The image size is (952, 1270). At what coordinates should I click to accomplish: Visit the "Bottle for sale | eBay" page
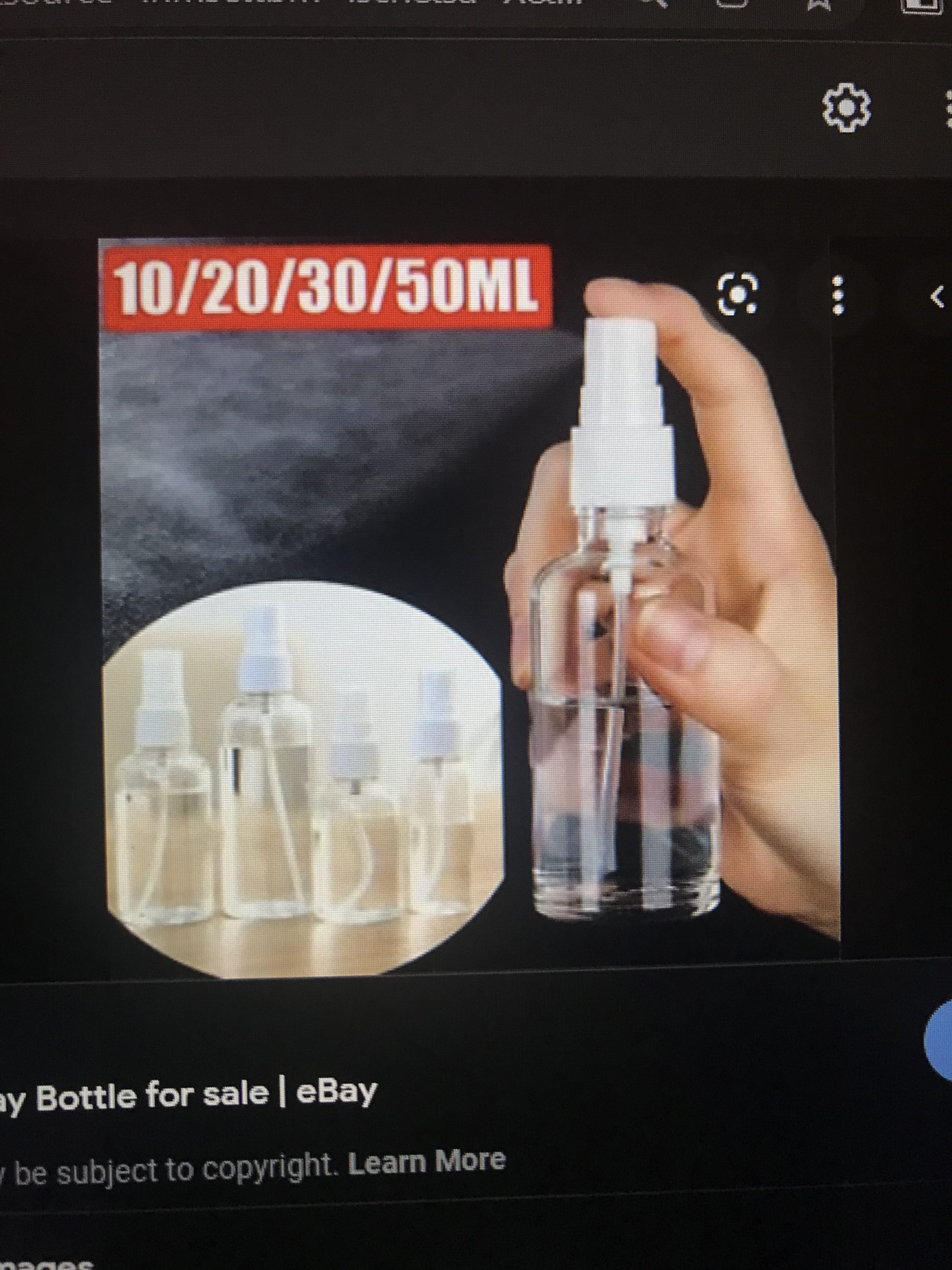point(189,1095)
